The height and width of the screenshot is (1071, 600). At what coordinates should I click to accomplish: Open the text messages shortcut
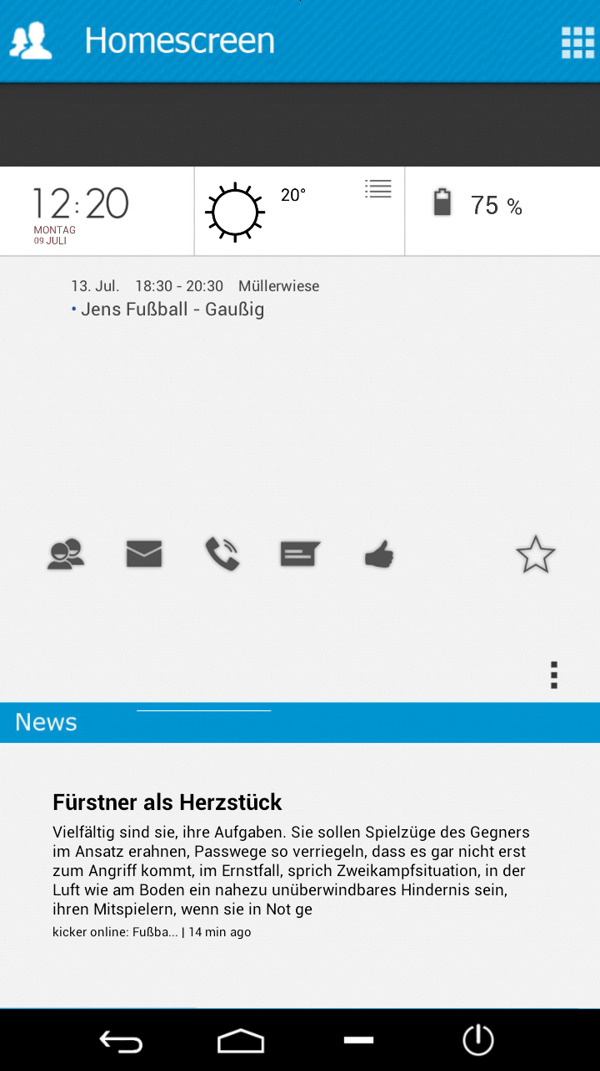pos(300,554)
